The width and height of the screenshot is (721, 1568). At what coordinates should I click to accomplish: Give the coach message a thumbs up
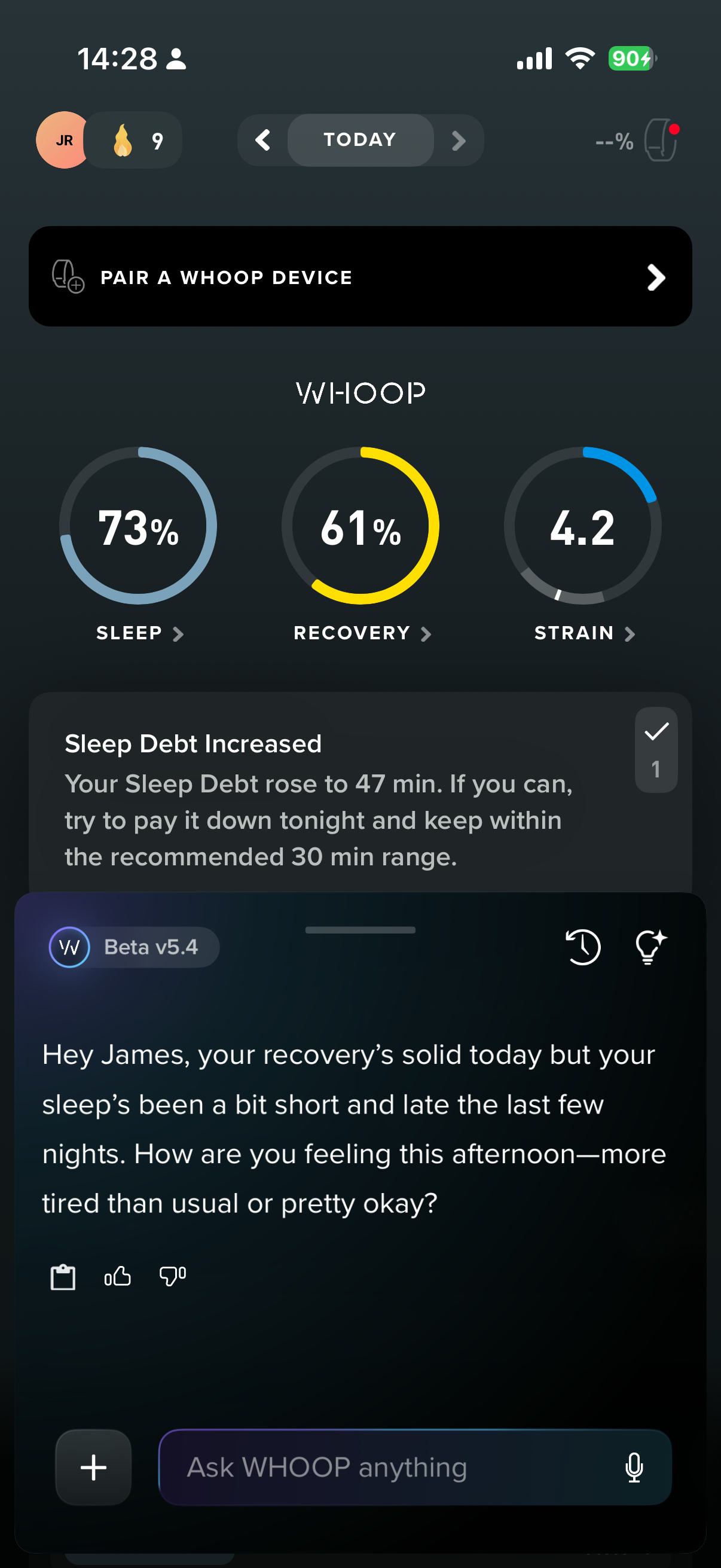pyautogui.click(x=117, y=1275)
